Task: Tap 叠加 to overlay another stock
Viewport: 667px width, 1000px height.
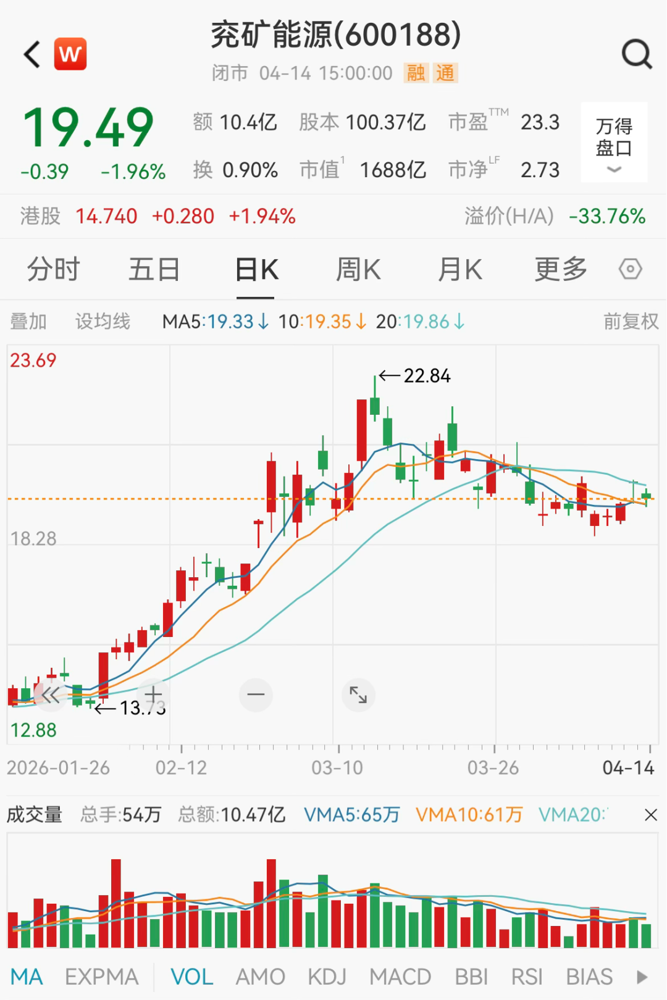Action: 28,322
